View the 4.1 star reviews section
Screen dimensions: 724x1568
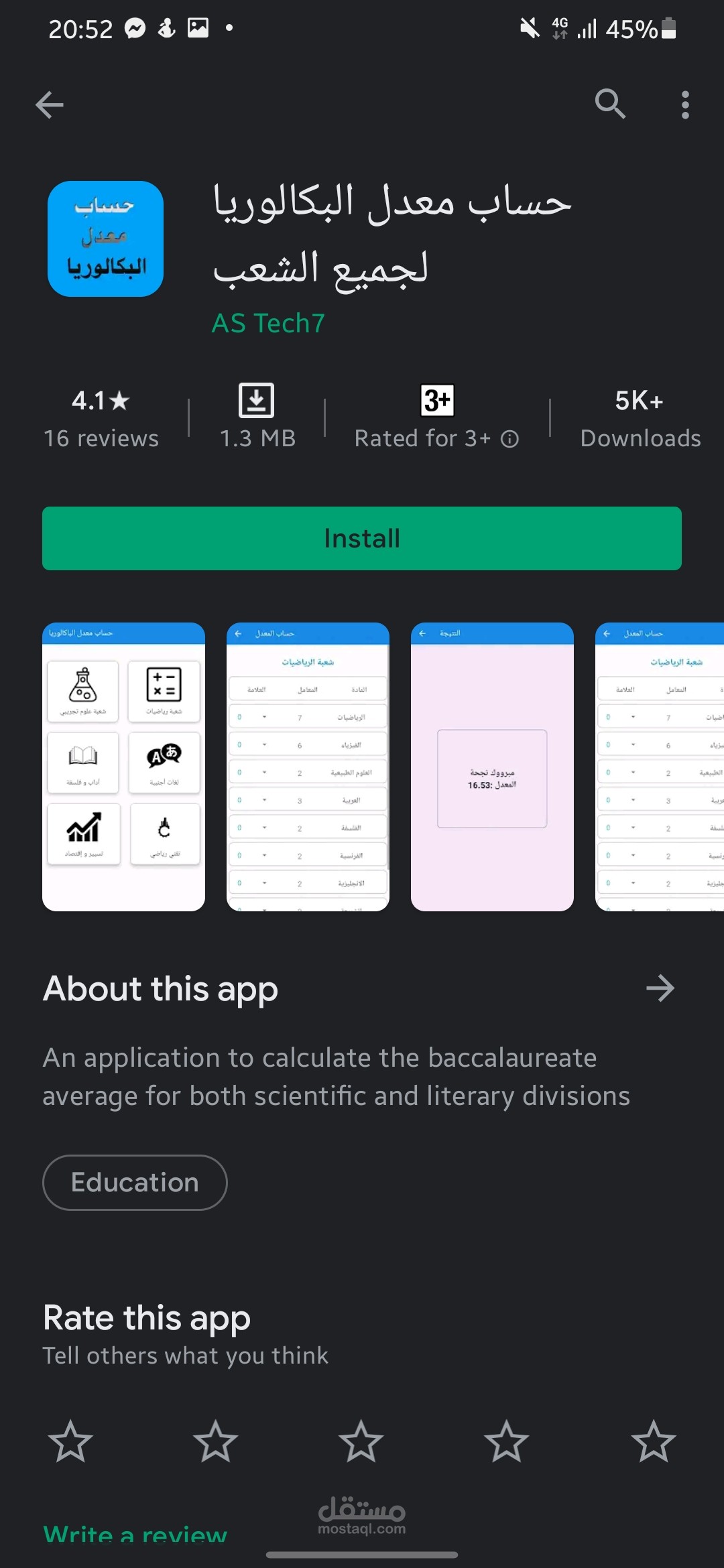tap(101, 419)
